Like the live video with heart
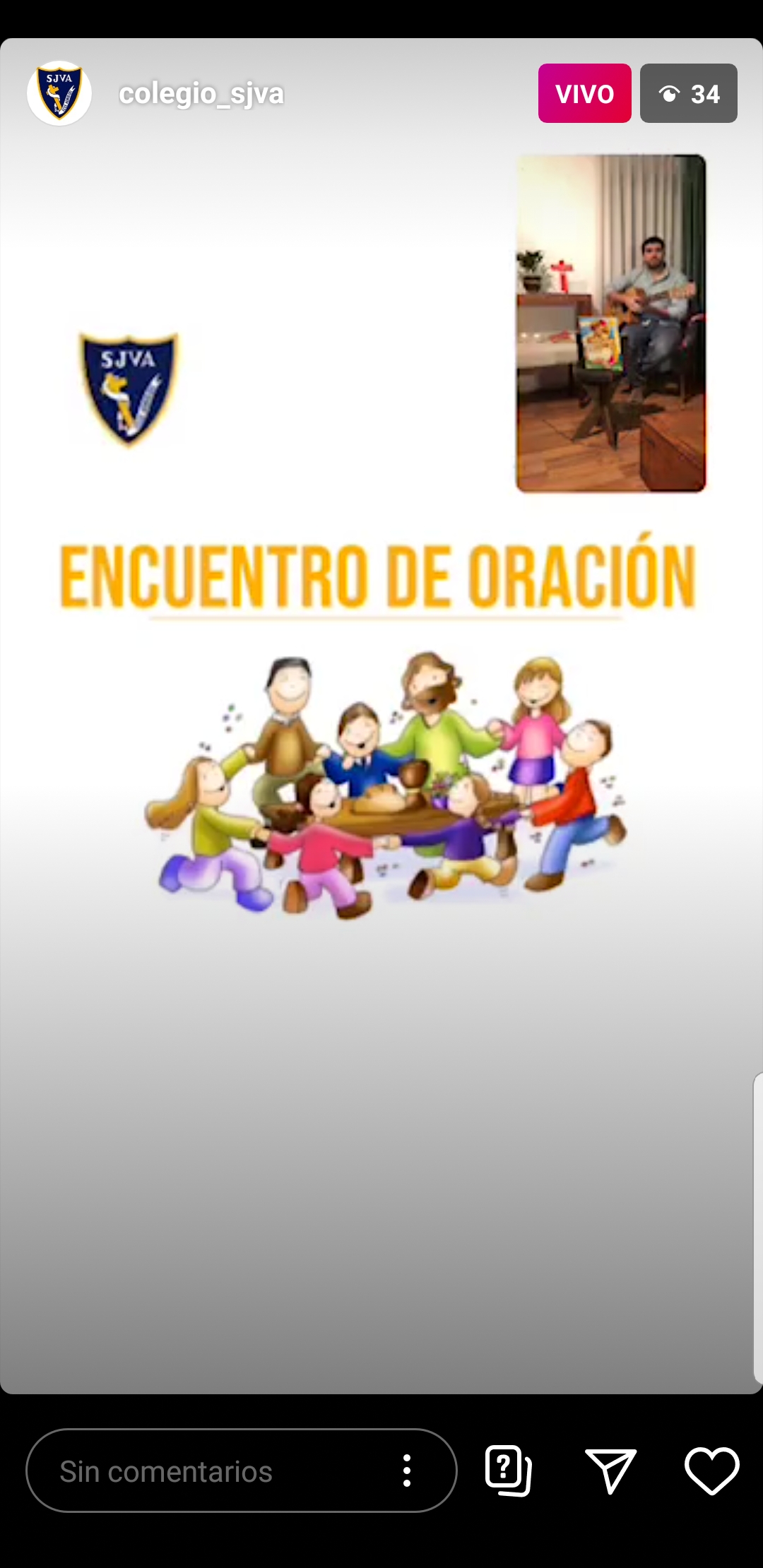763x1568 pixels. pos(711,1471)
